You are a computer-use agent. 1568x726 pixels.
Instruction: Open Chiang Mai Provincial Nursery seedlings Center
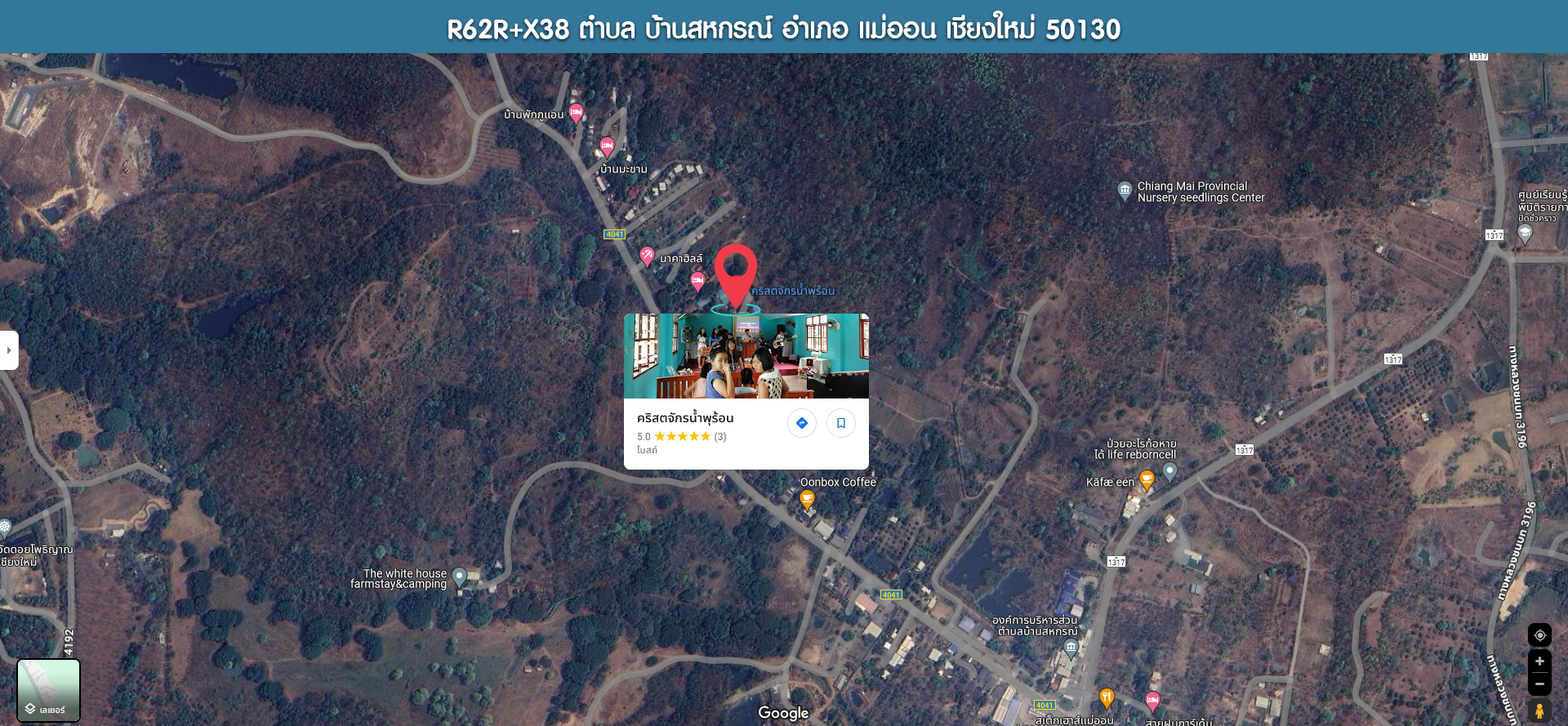(1125, 191)
